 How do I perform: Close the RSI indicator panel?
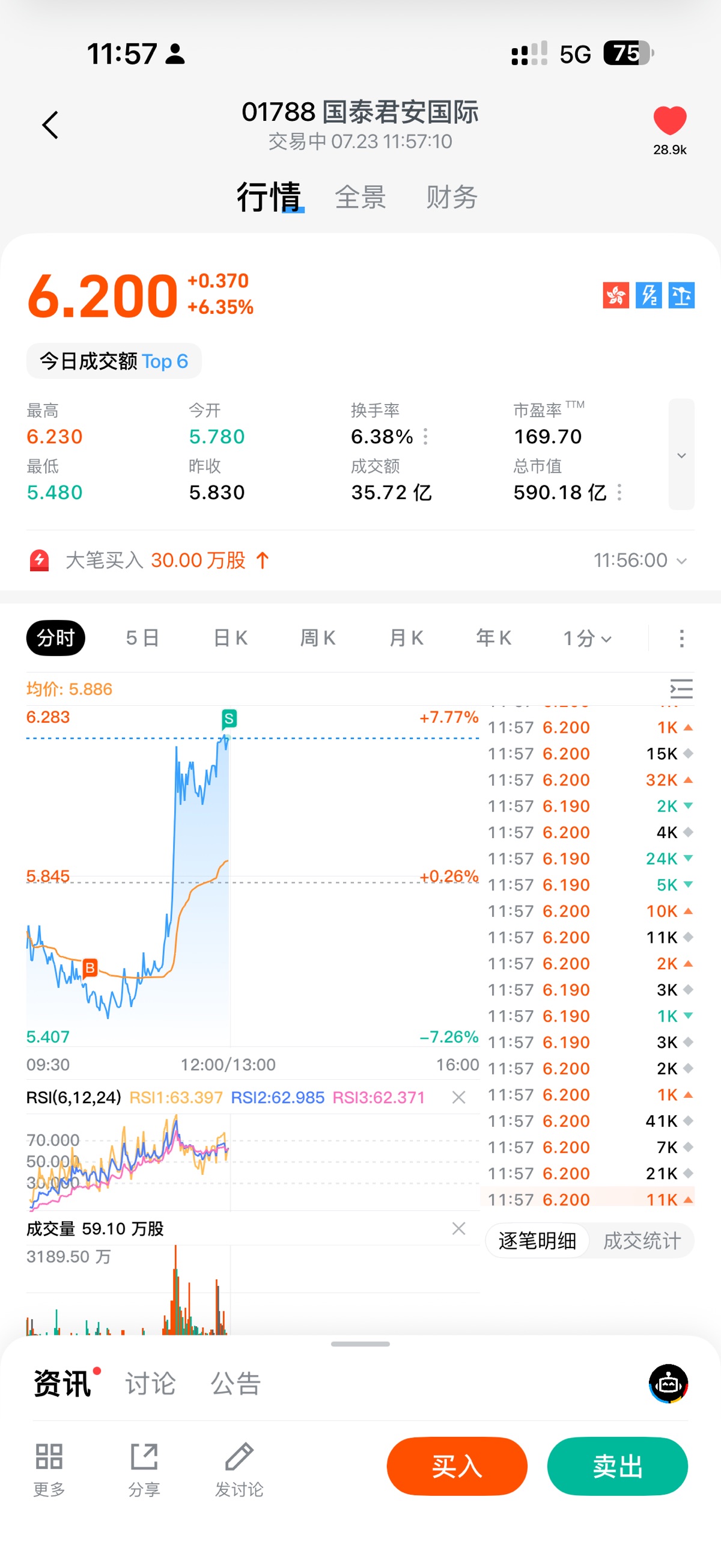459,1097
